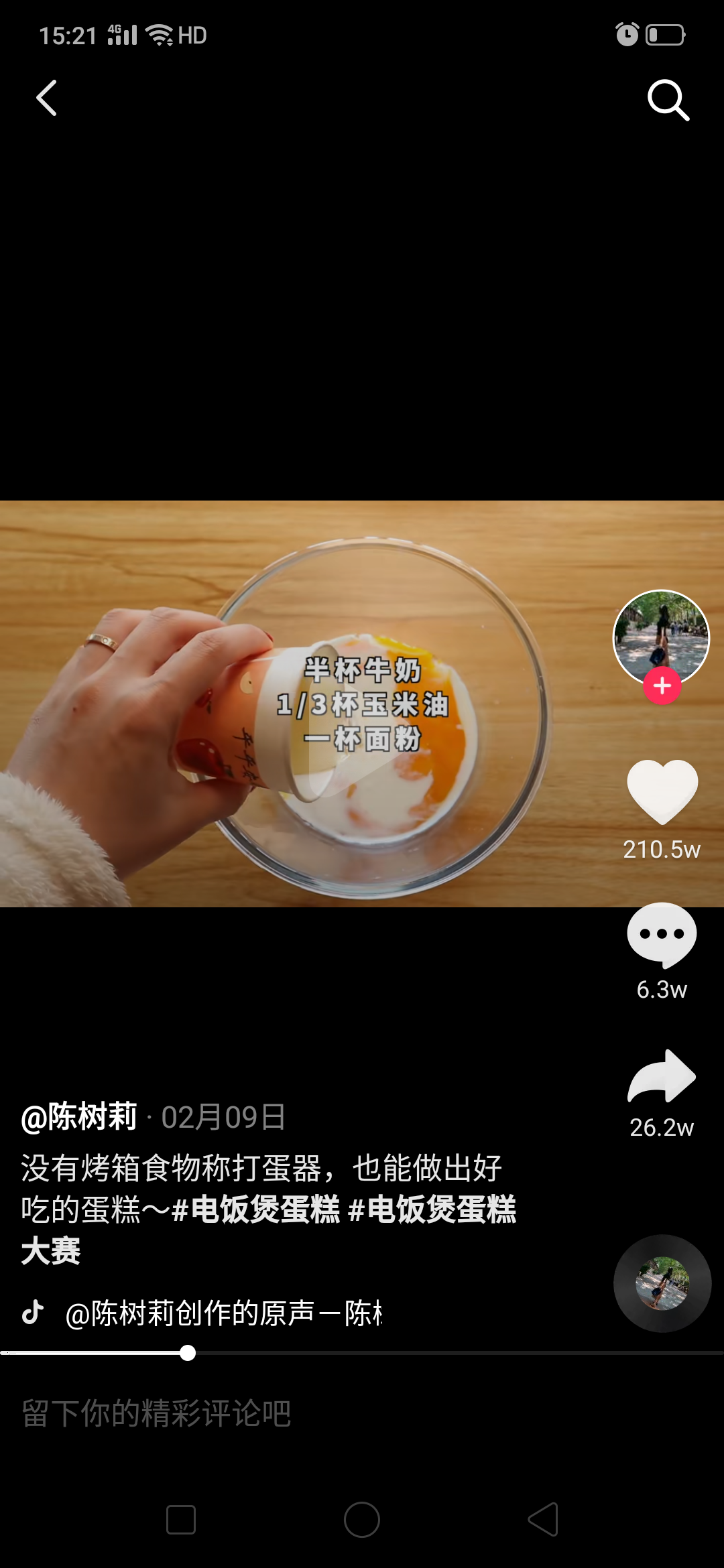The width and height of the screenshot is (724, 1568).
Task: Open the comments bubble icon
Action: click(x=662, y=935)
